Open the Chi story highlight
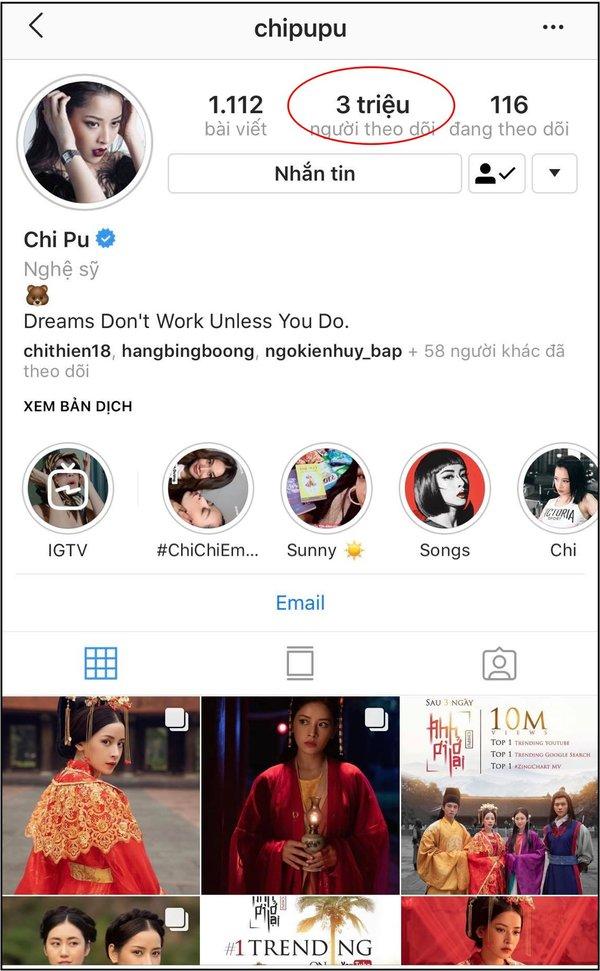 [x=561, y=488]
